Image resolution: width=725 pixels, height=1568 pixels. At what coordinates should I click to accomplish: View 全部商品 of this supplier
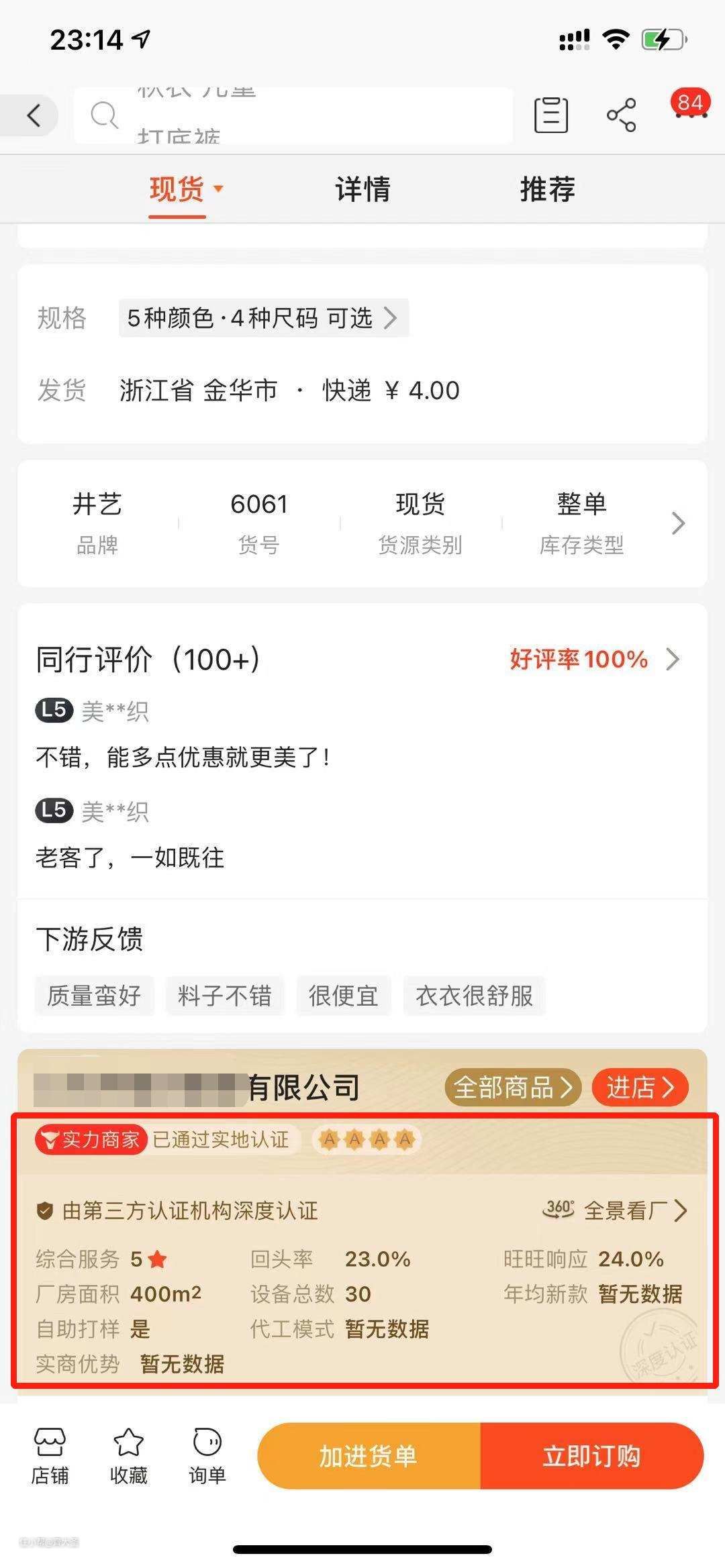pyautogui.click(x=512, y=1087)
